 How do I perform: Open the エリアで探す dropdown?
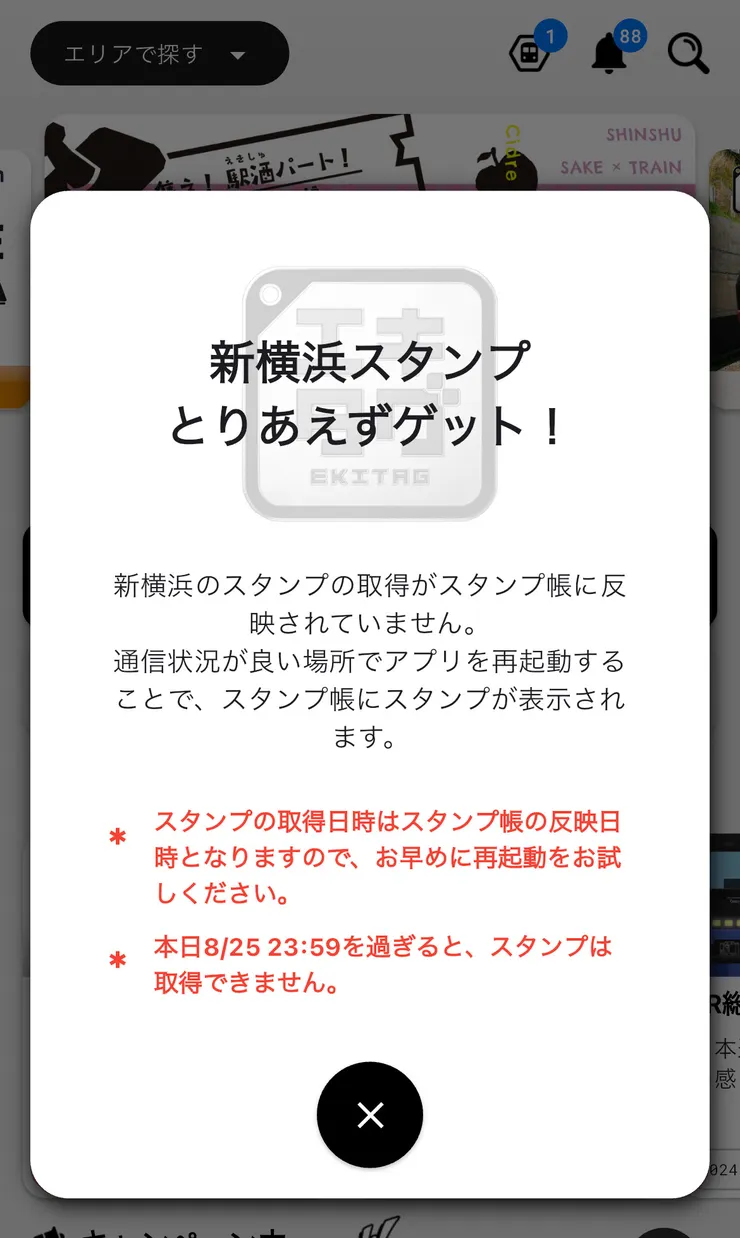point(159,54)
